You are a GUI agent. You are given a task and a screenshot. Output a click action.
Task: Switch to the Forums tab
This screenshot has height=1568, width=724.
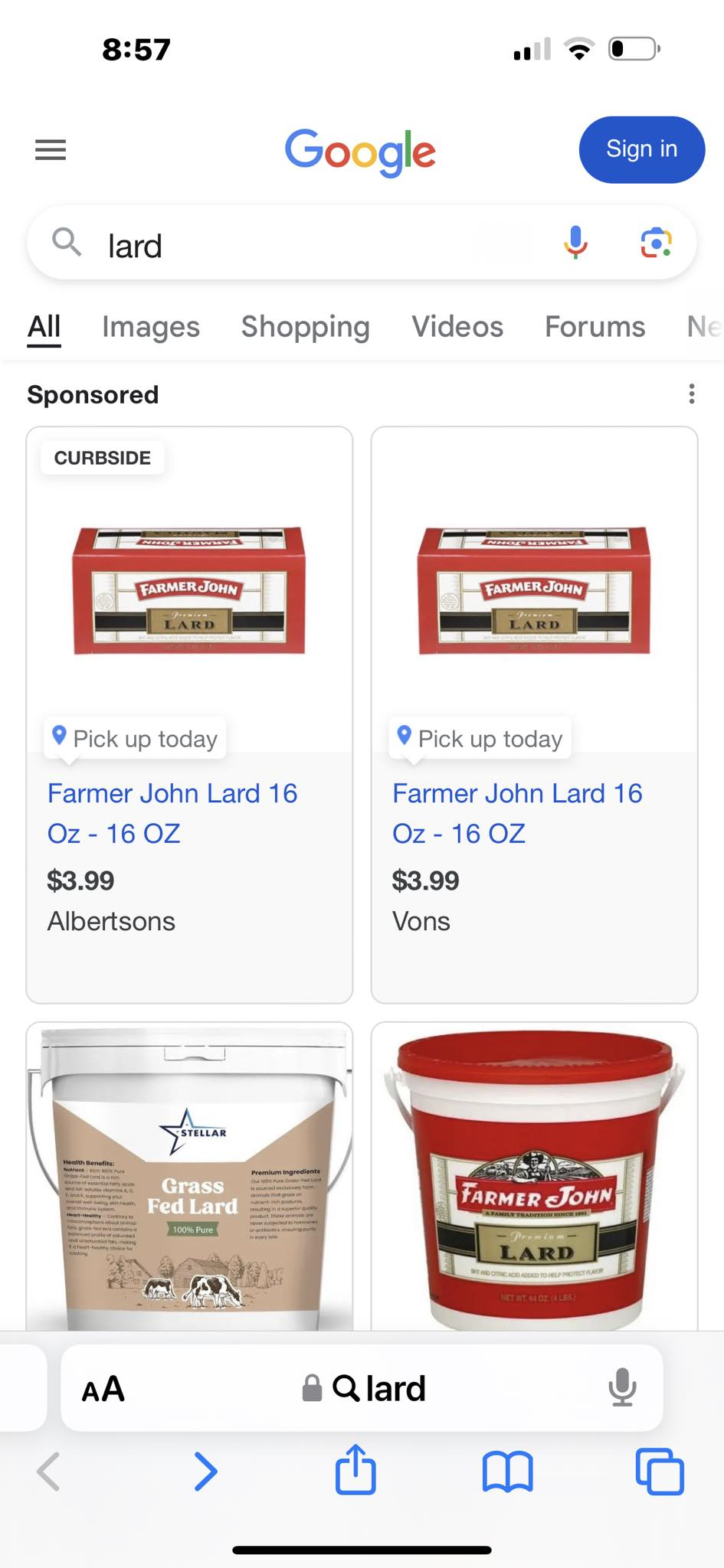tap(595, 327)
